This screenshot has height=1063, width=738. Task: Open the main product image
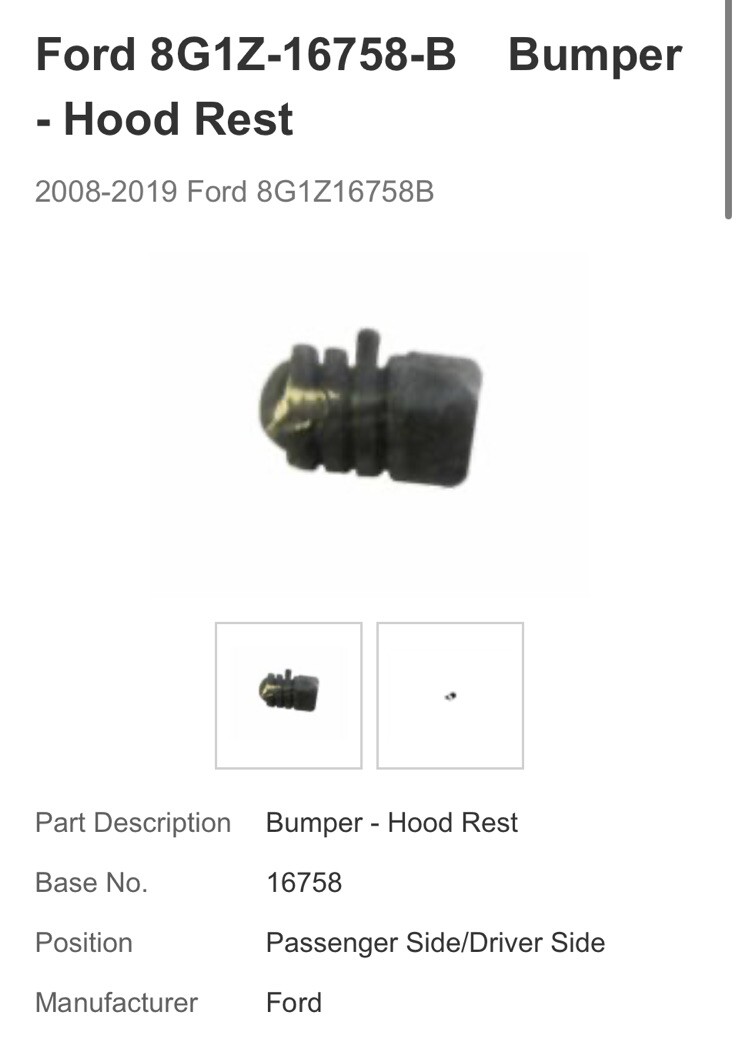[369, 425]
